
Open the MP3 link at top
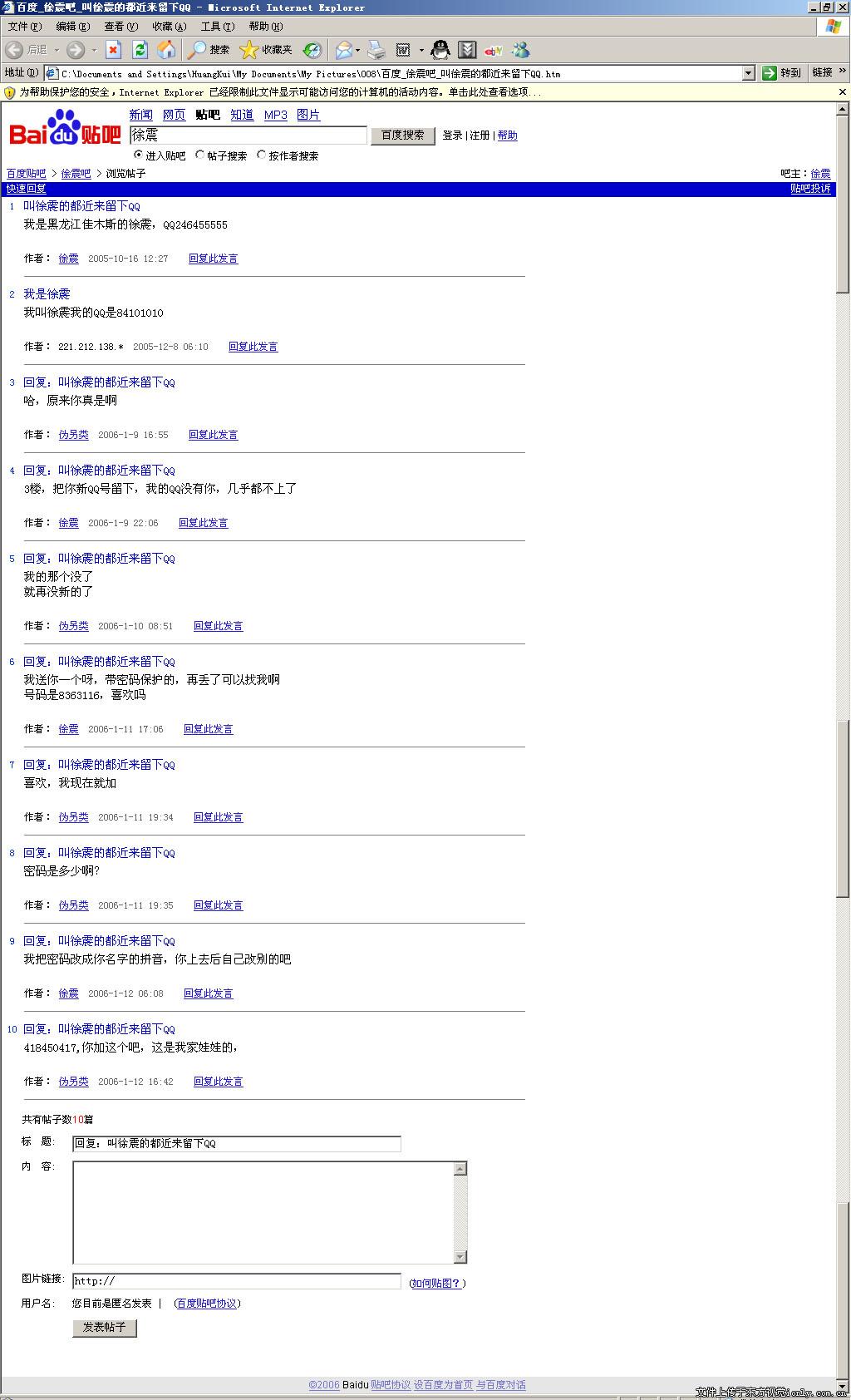pyautogui.click(x=275, y=115)
